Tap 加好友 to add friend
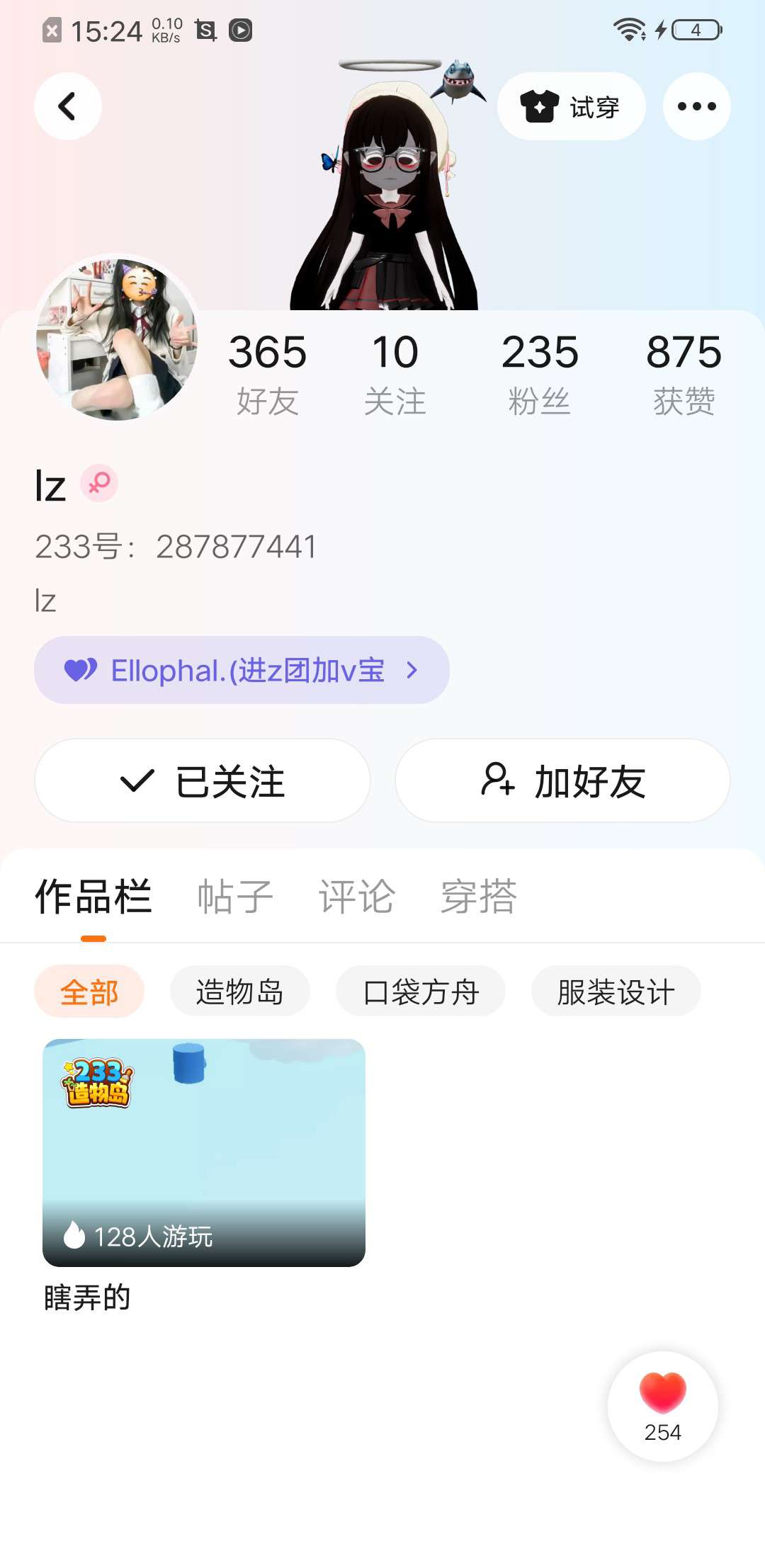Viewport: 765px width, 1568px height. coord(562,780)
